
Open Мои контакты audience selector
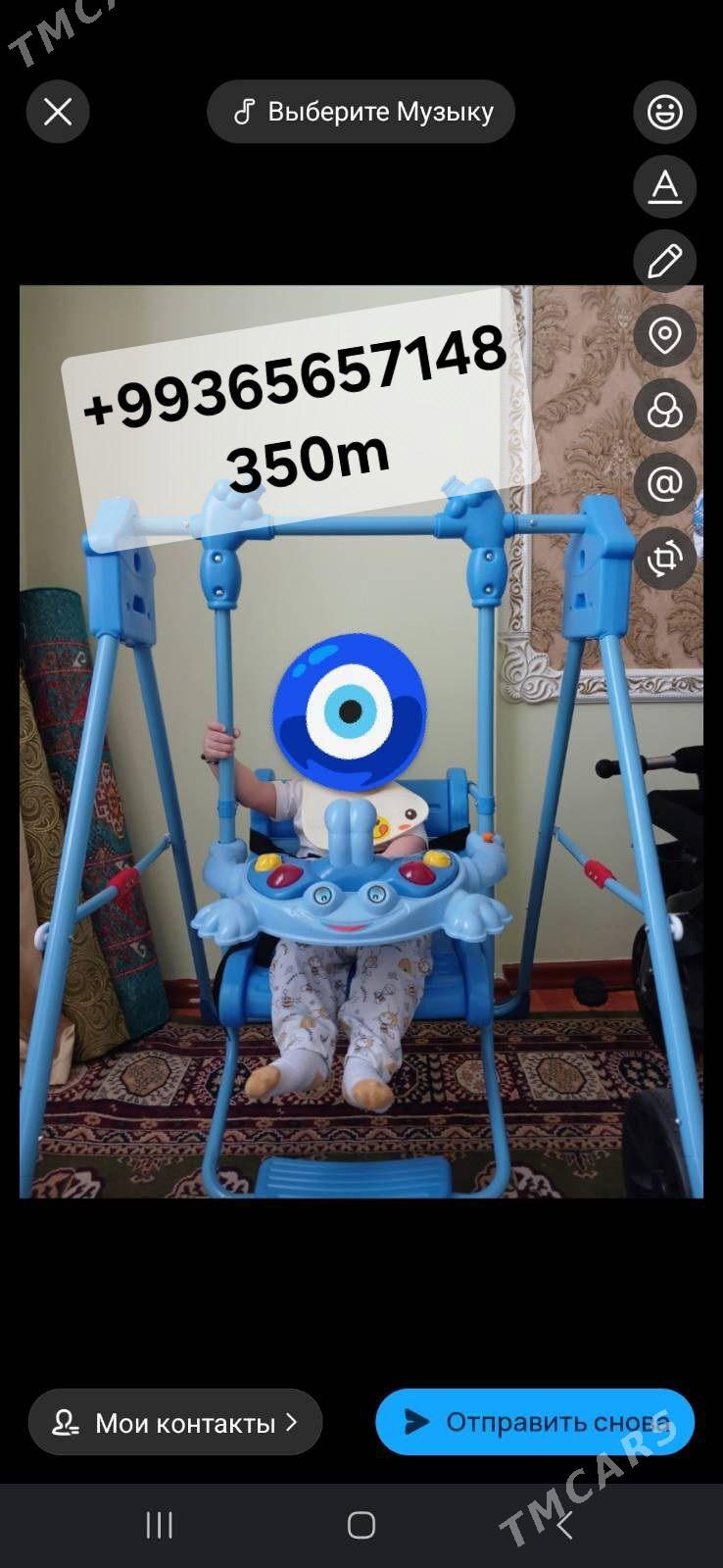(x=175, y=1422)
